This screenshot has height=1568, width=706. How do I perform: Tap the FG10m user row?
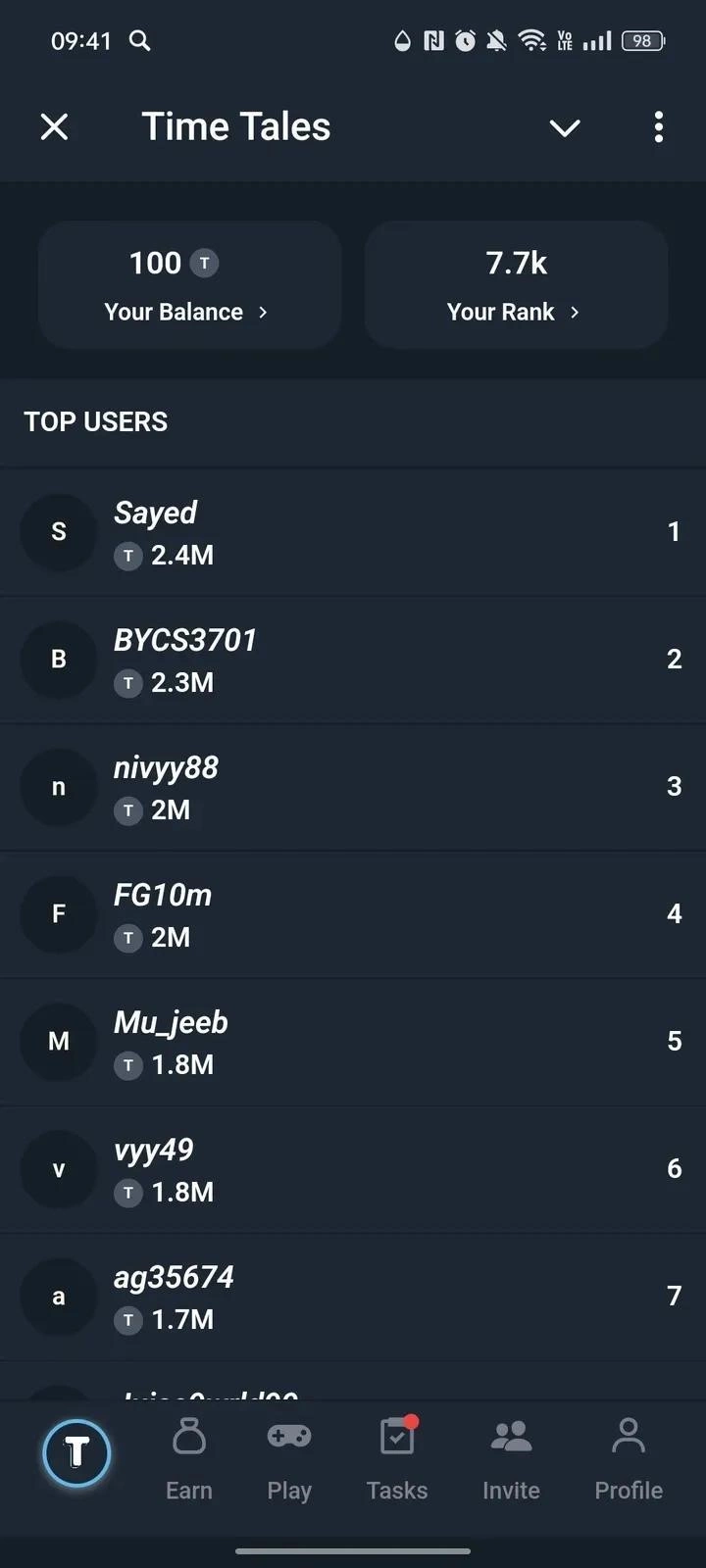353,914
